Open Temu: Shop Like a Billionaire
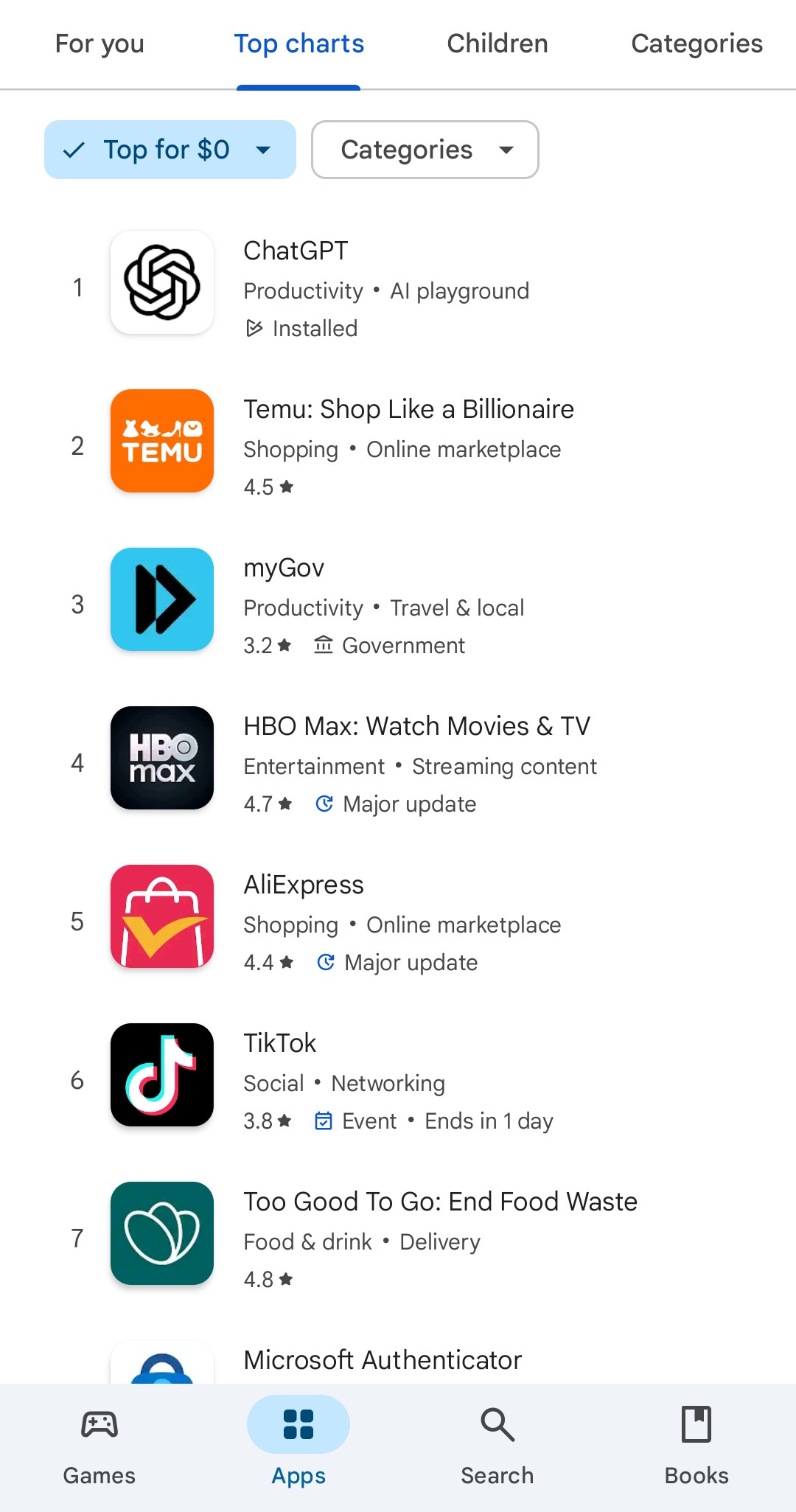Image resolution: width=796 pixels, height=1512 pixels. click(398, 446)
